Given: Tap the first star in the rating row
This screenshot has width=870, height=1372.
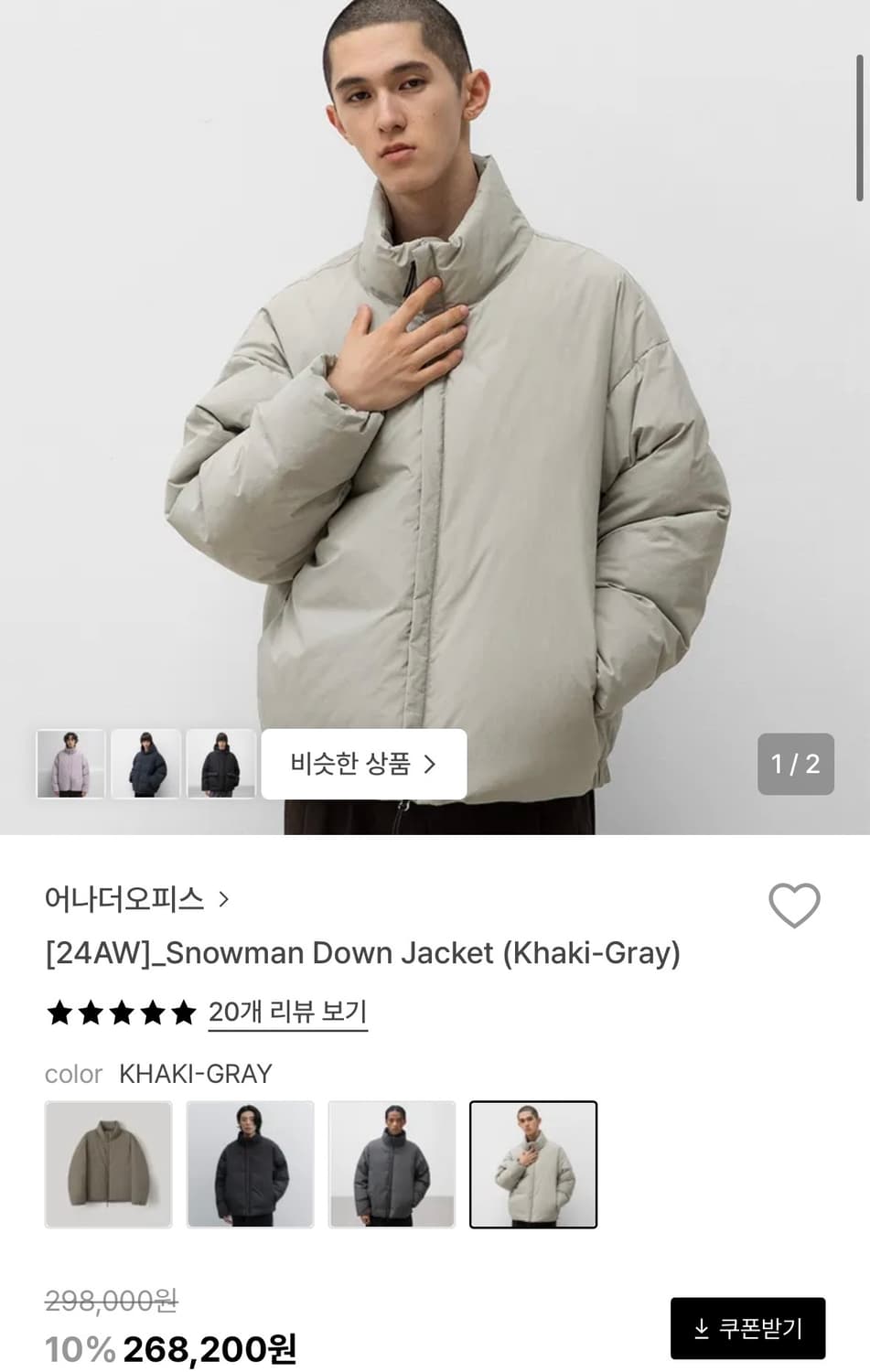Looking at the screenshot, I should tap(60, 1013).
